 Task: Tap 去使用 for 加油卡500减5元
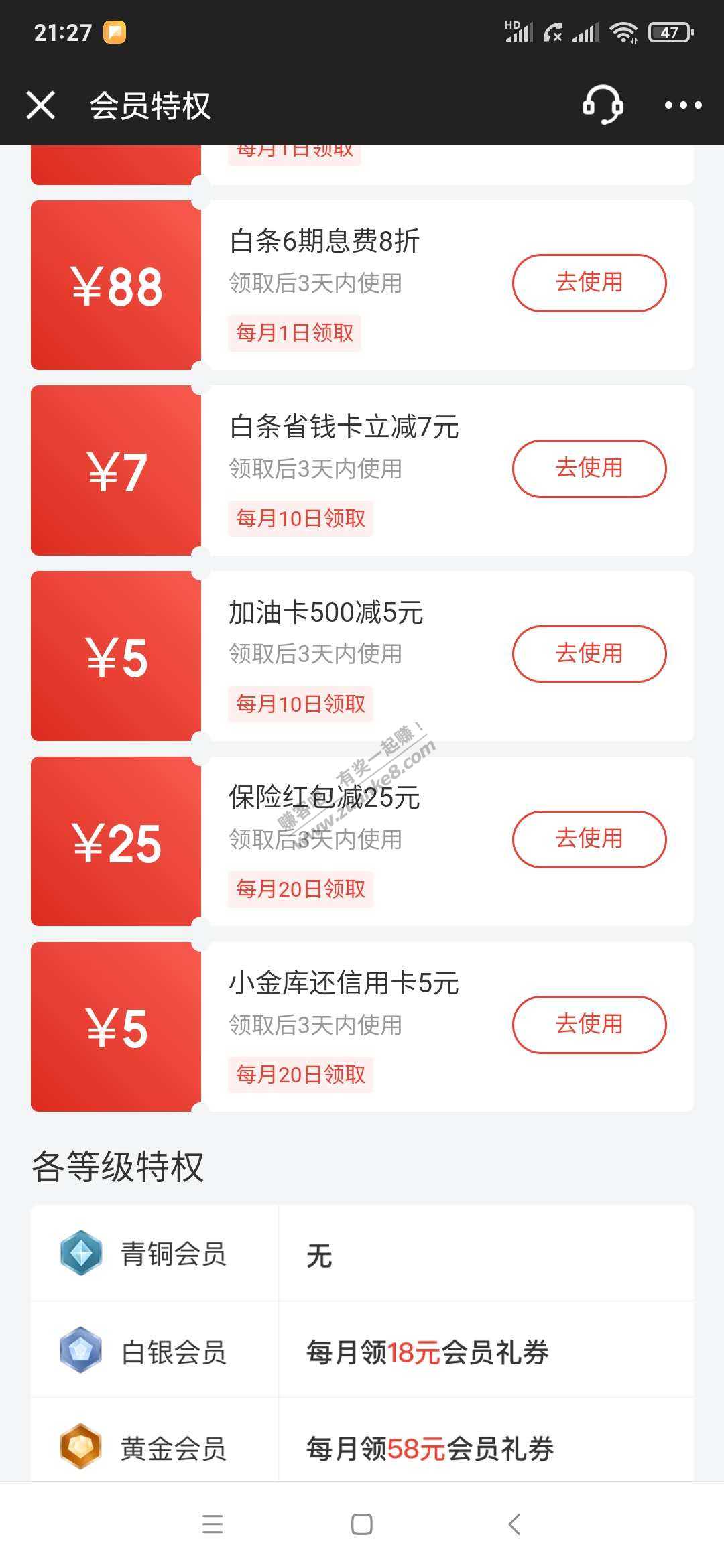(x=589, y=654)
